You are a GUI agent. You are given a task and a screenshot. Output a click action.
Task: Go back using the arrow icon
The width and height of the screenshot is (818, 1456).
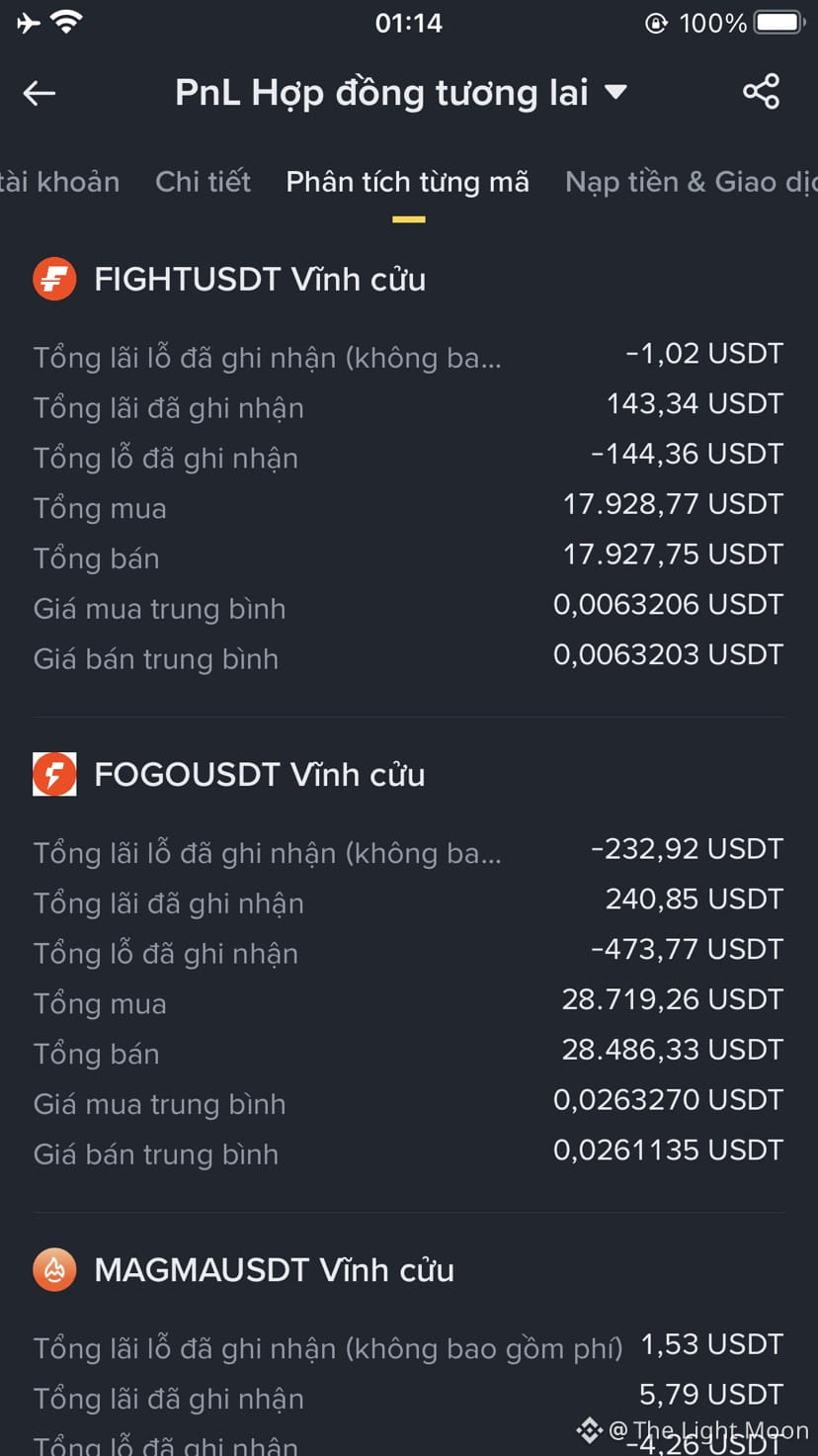click(40, 93)
